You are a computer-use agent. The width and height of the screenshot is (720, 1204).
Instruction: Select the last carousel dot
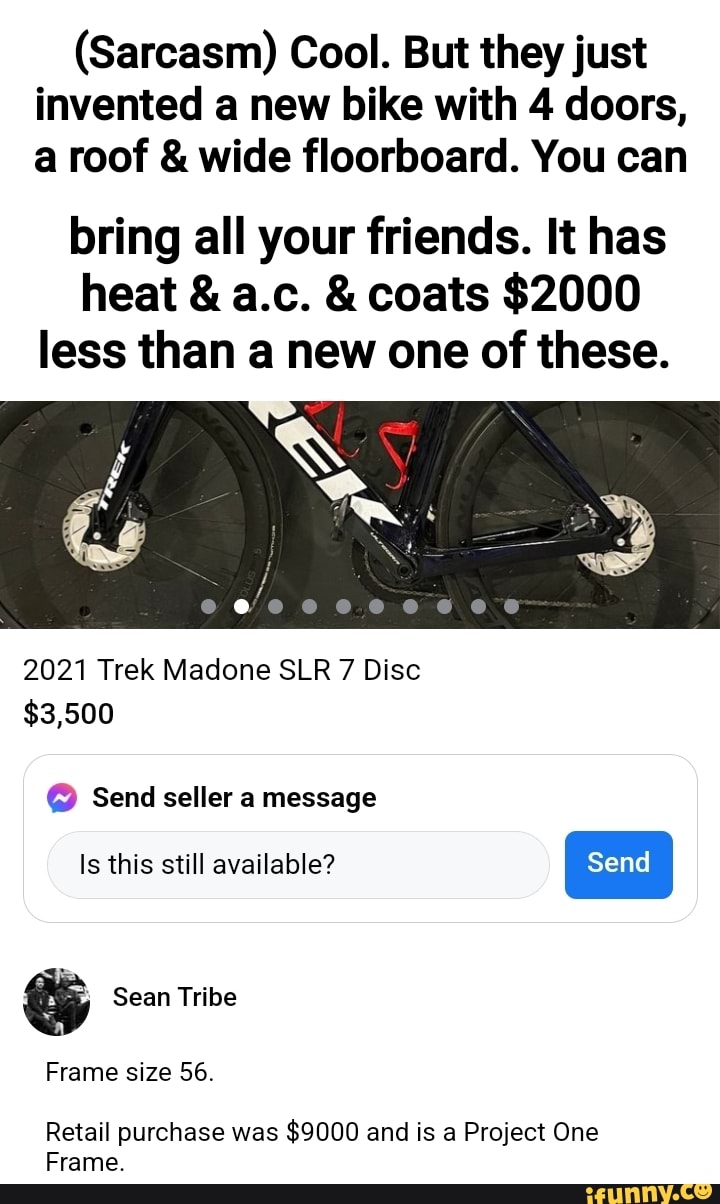510,605
